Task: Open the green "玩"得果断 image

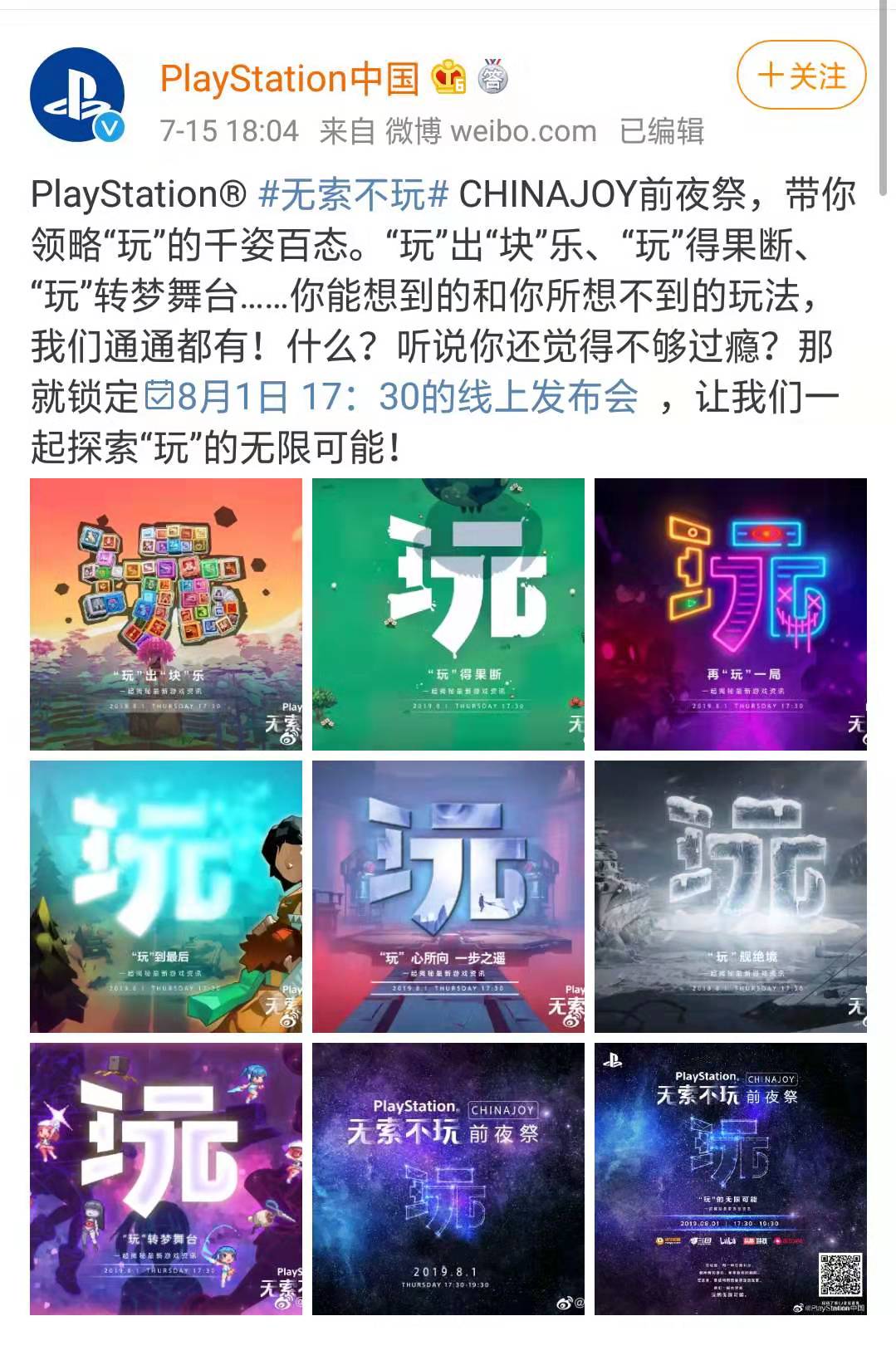Action: pos(448,614)
